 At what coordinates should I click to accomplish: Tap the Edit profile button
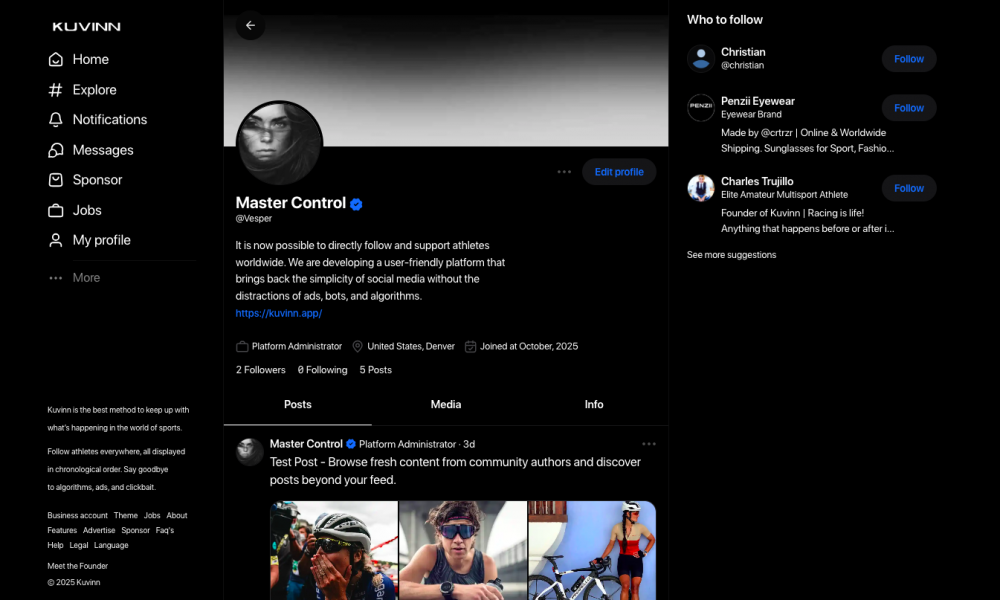click(x=619, y=172)
